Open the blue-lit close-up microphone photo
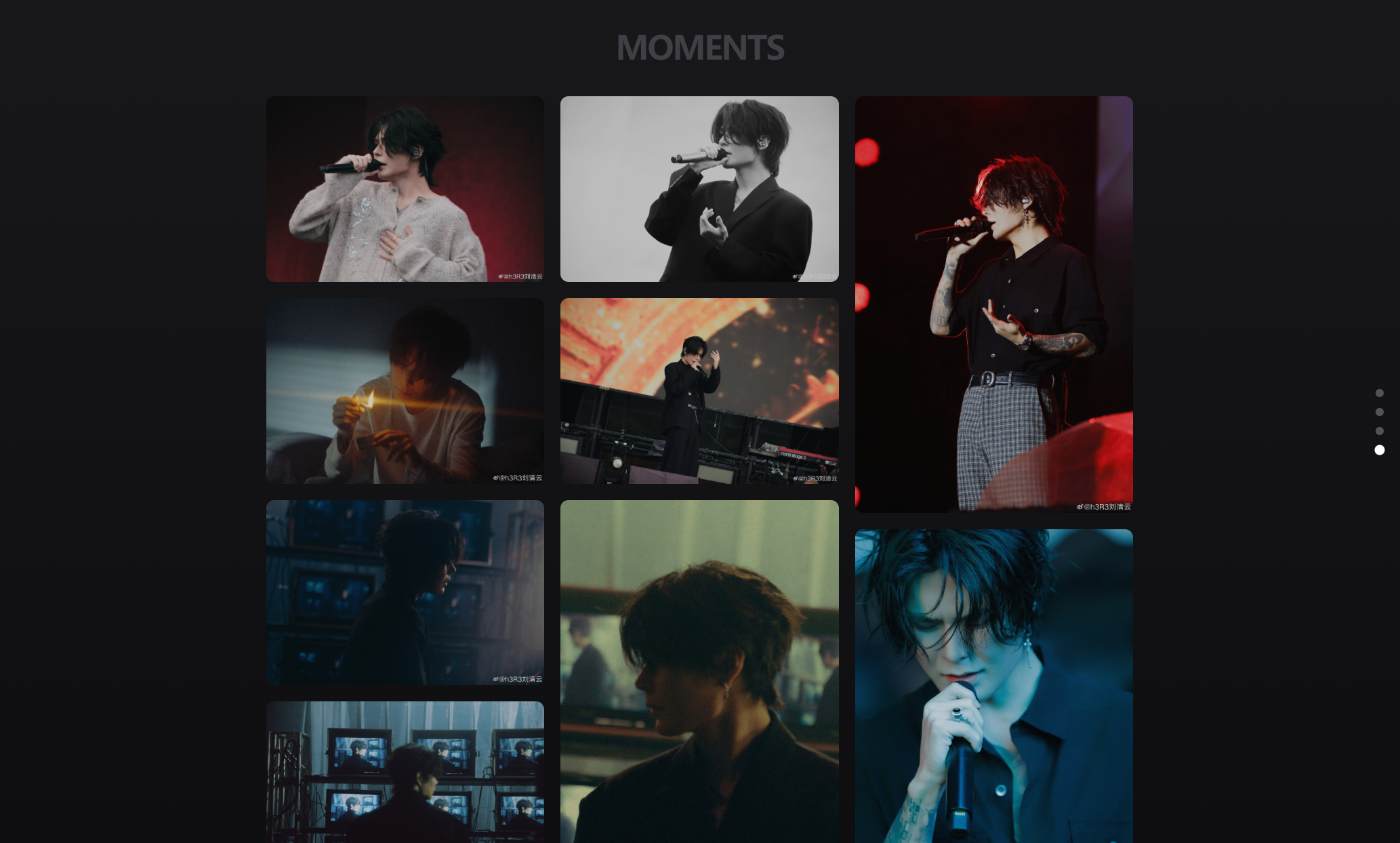This screenshot has height=843, width=1400. click(x=993, y=684)
